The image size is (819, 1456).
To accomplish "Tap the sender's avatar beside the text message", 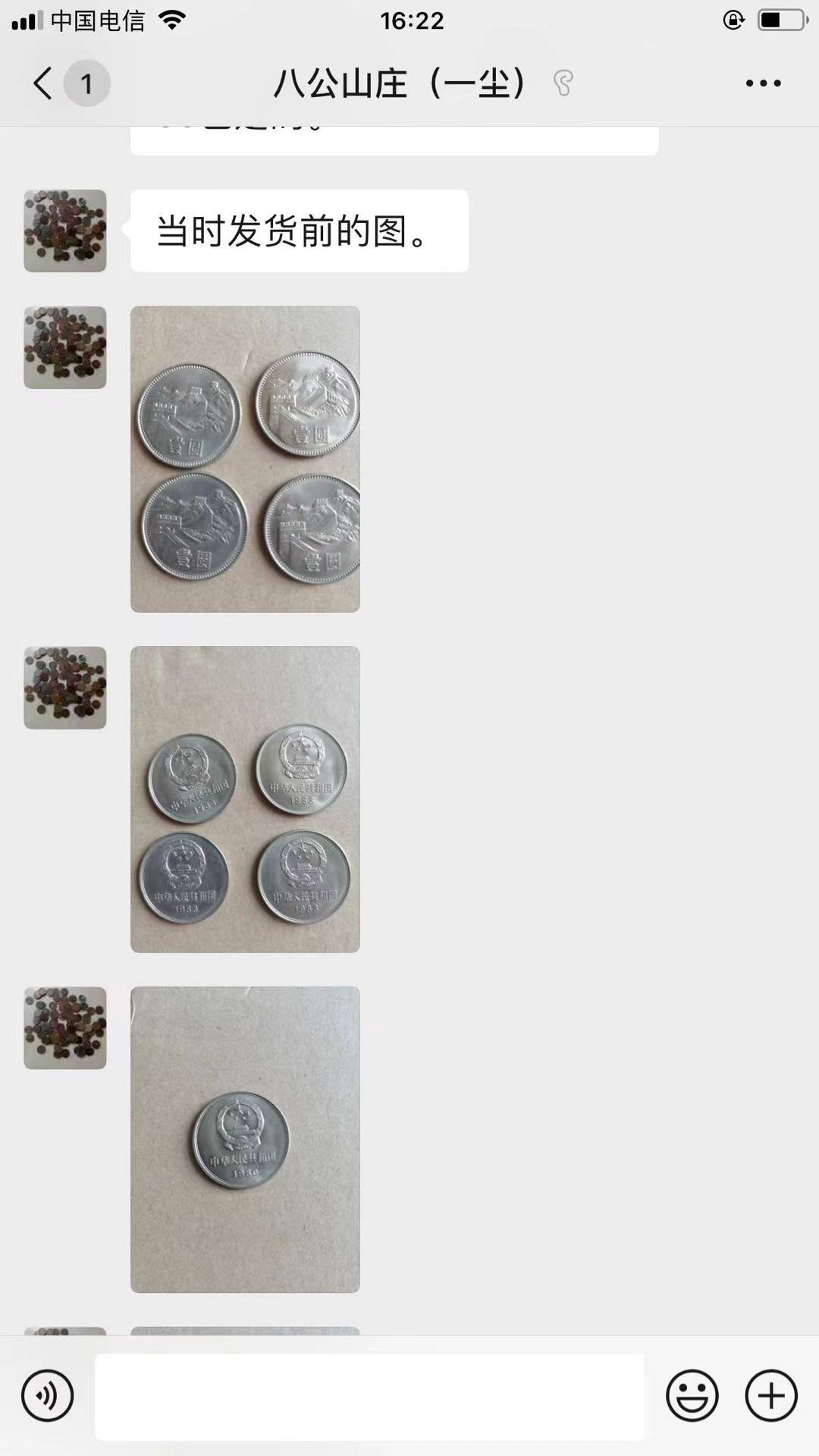I will [65, 231].
